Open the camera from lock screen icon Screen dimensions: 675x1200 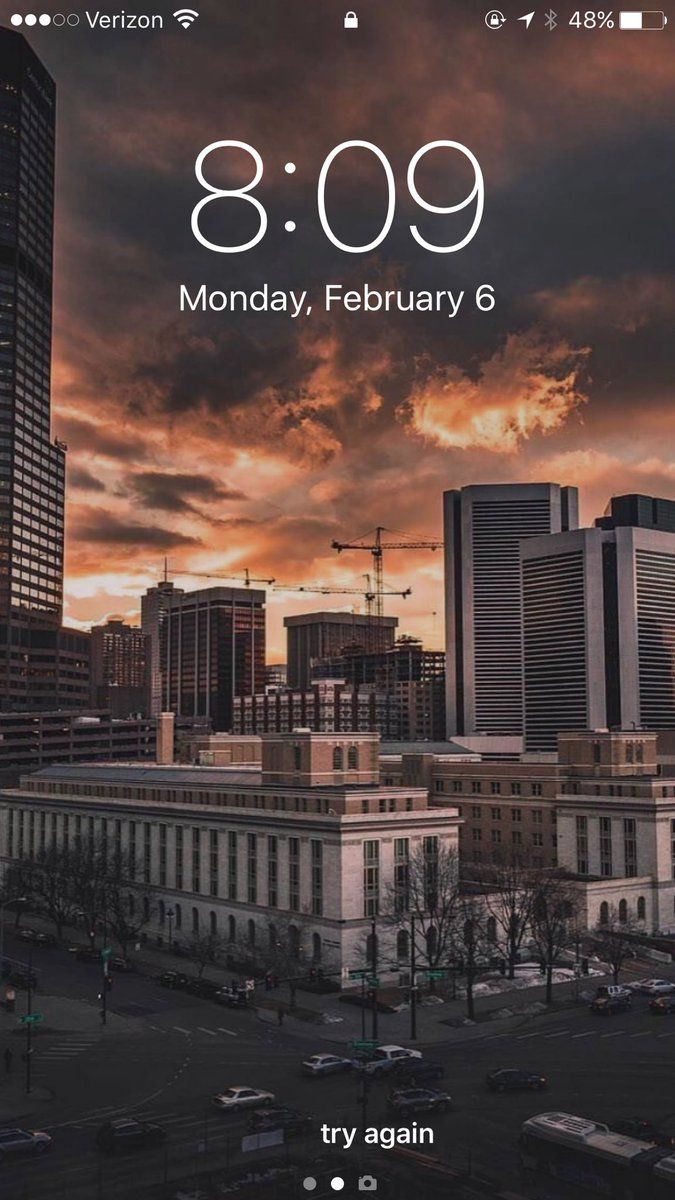coord(368,1183)
